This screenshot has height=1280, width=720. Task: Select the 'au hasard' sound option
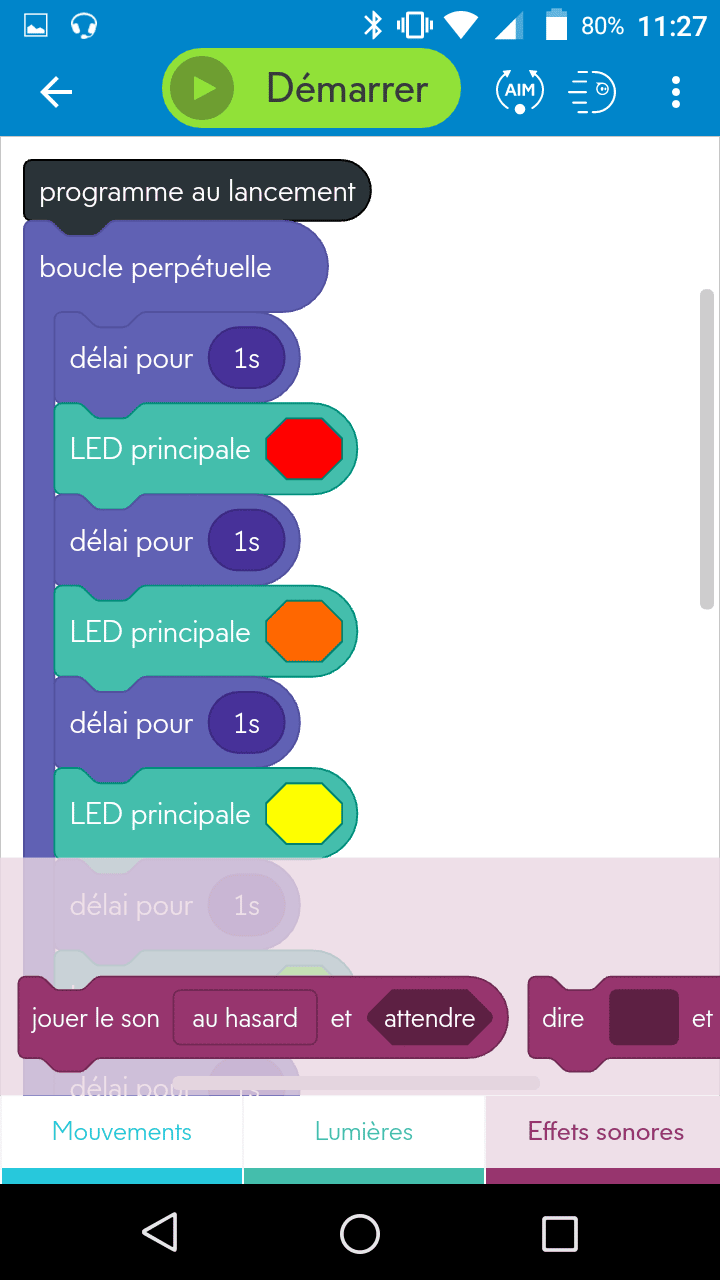[x=245, y=1018]
